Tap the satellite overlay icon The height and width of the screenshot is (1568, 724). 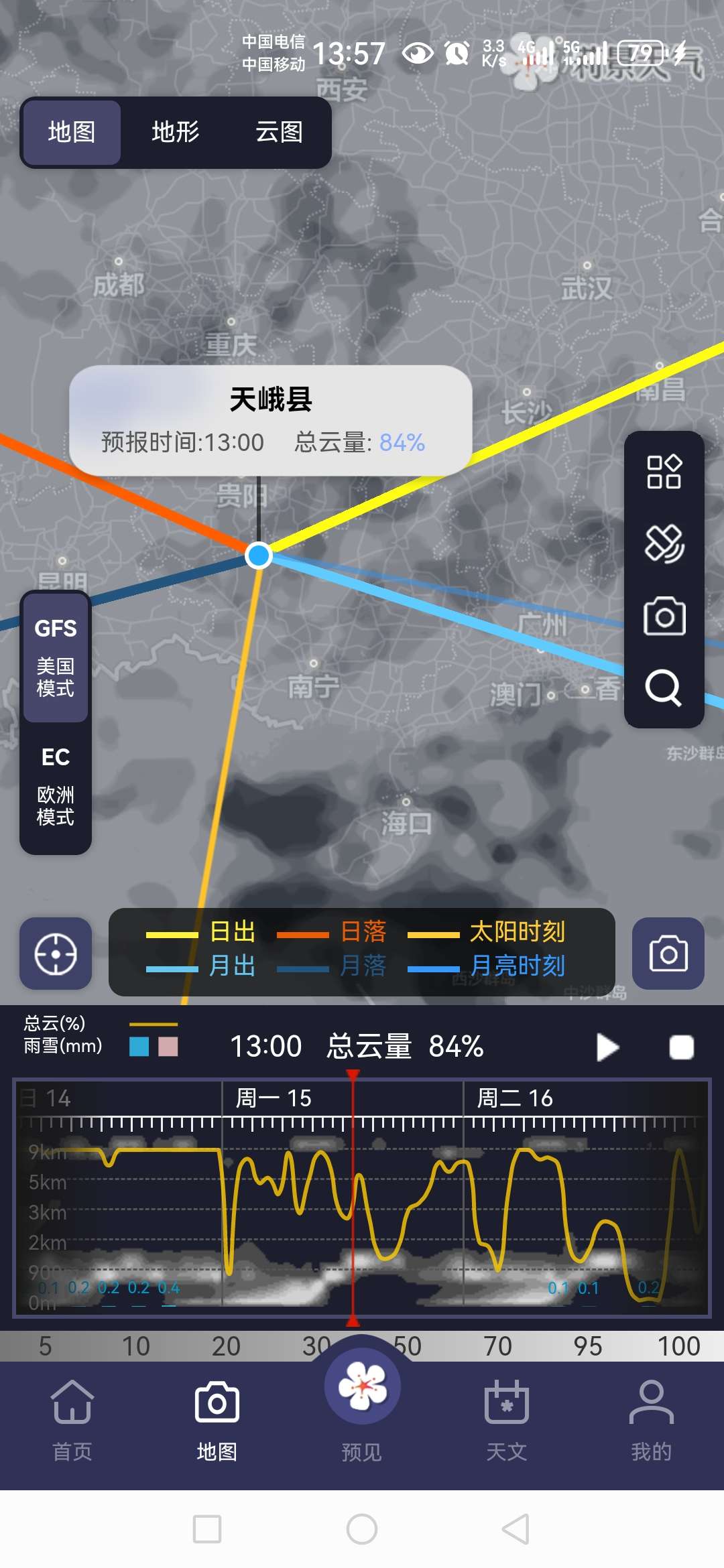point(664,543)
